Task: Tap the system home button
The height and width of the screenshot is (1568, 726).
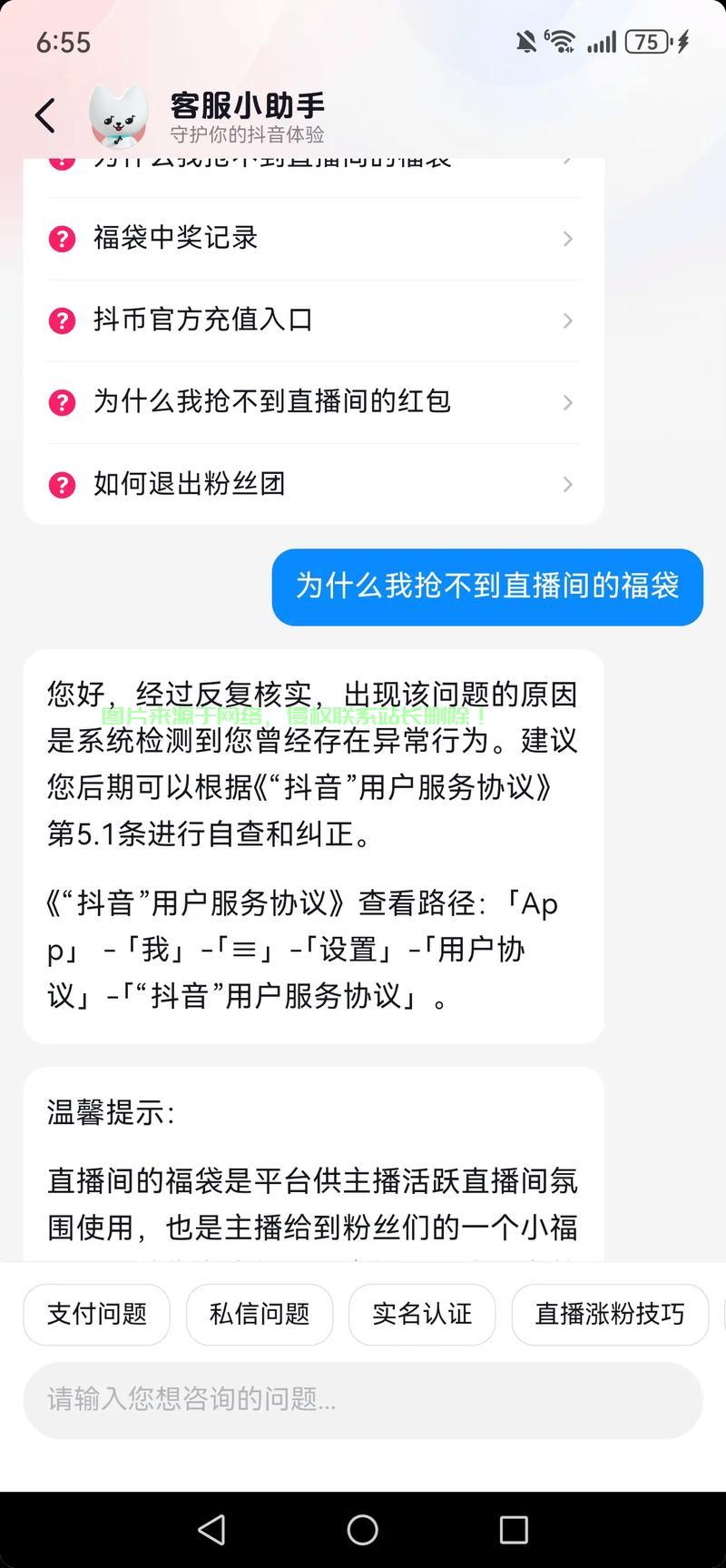Action: pos(363,1530)
